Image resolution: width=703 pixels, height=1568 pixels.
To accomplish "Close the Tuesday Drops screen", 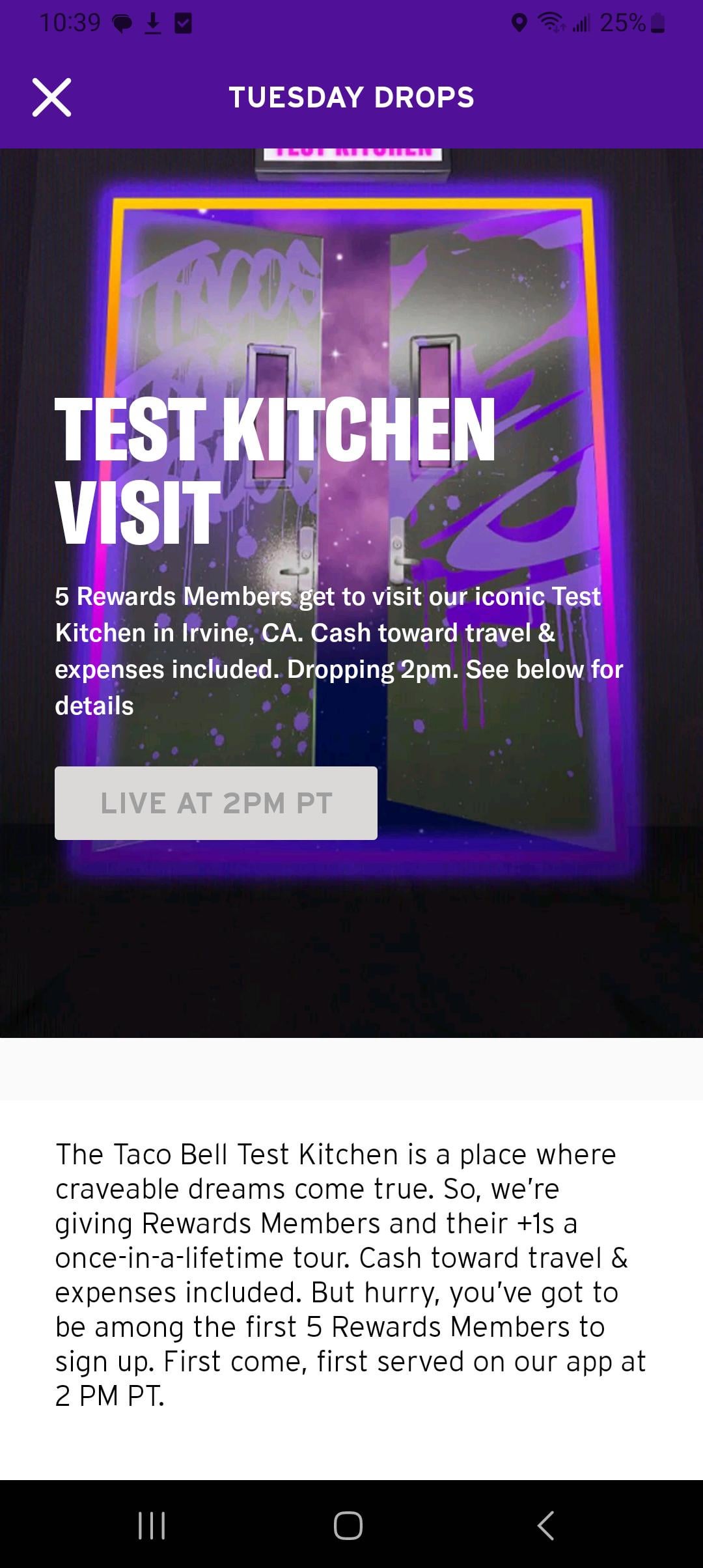I will tap(51, 98).
